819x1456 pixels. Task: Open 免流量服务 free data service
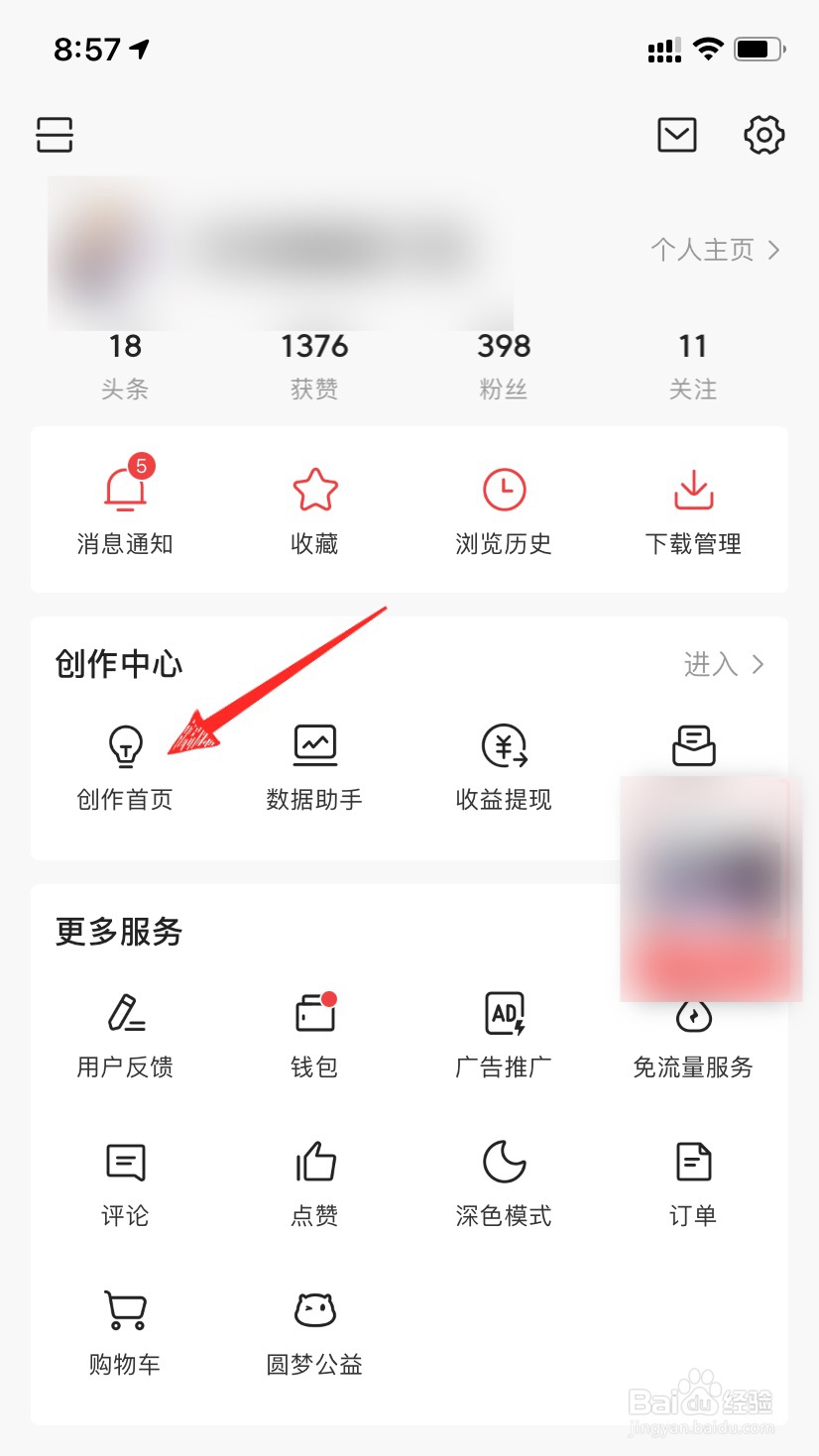[693, 1013]
